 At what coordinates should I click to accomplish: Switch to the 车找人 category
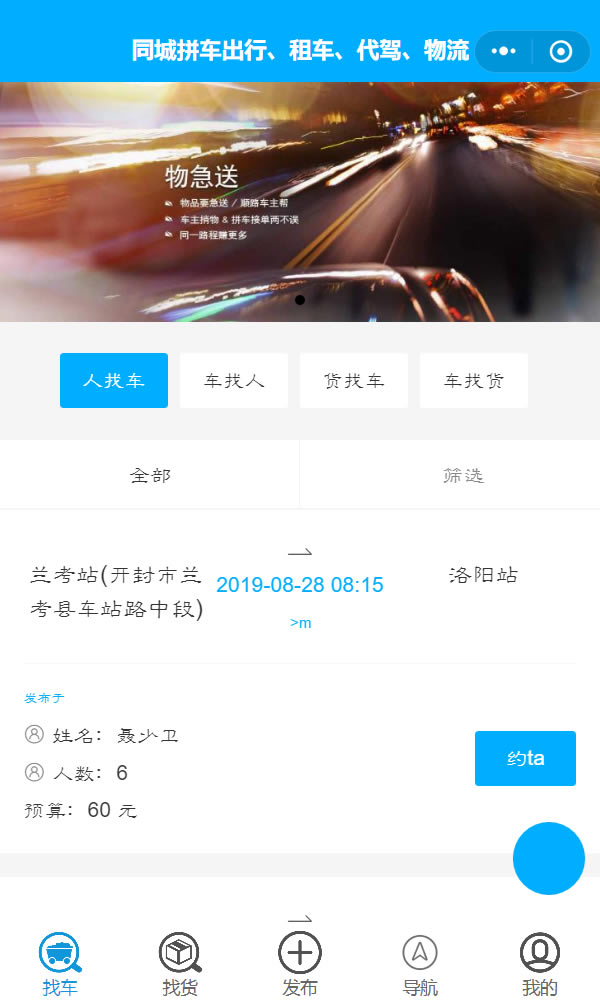point(234,380)
